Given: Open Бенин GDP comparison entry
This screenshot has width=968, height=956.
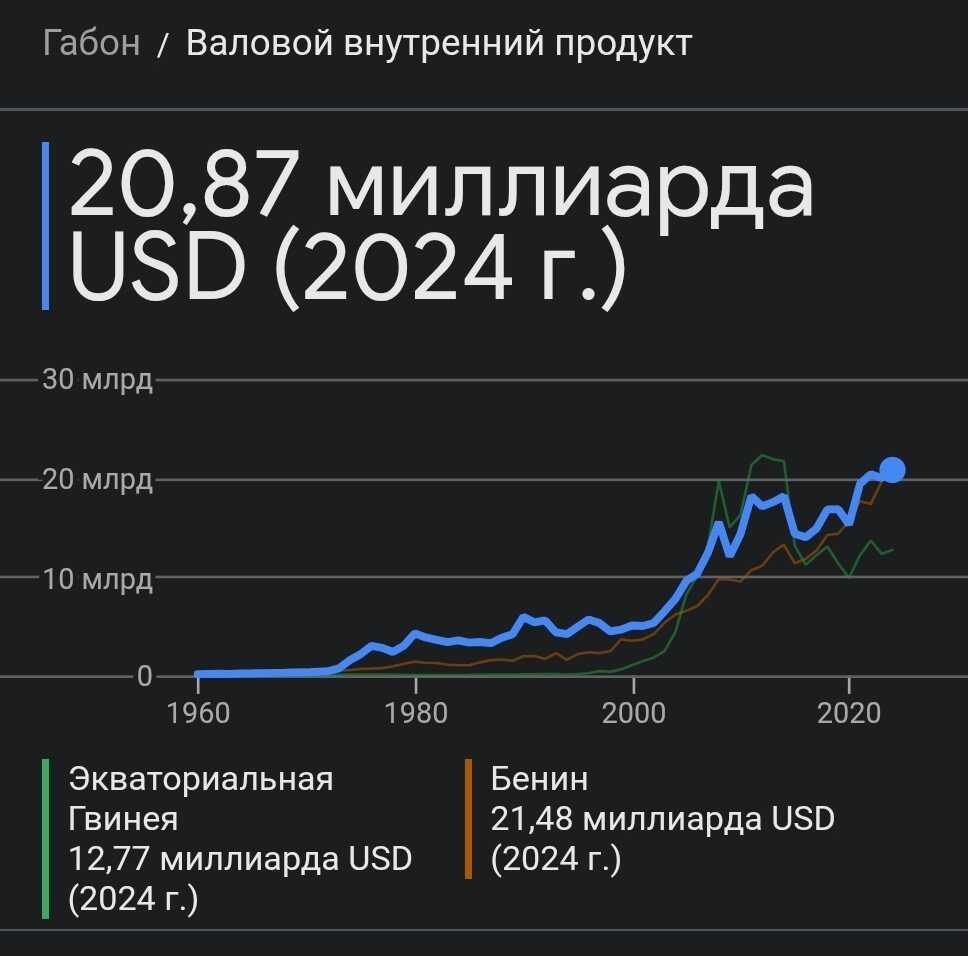Looking at the screenshot, I should [x=660, y=819].
